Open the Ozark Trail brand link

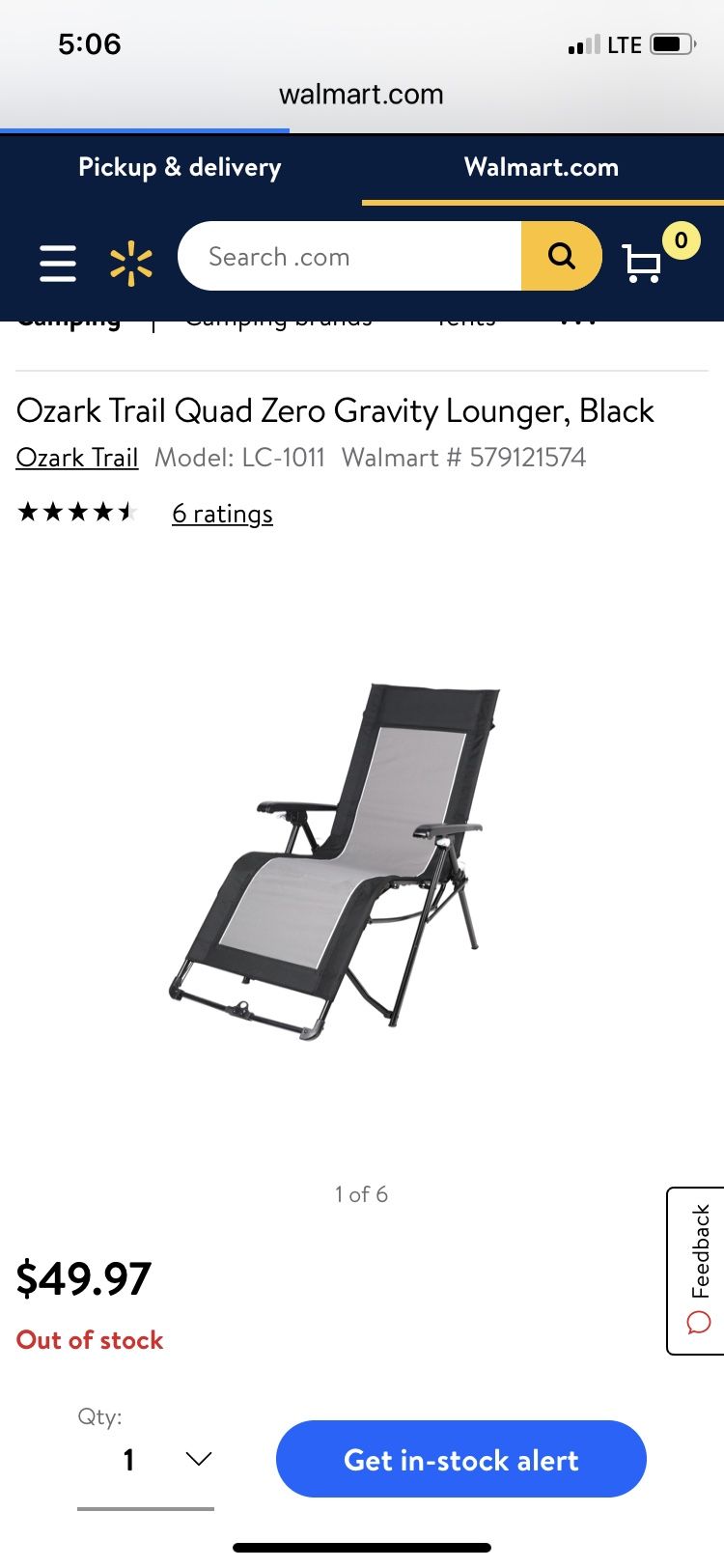[x=77, y=458]
